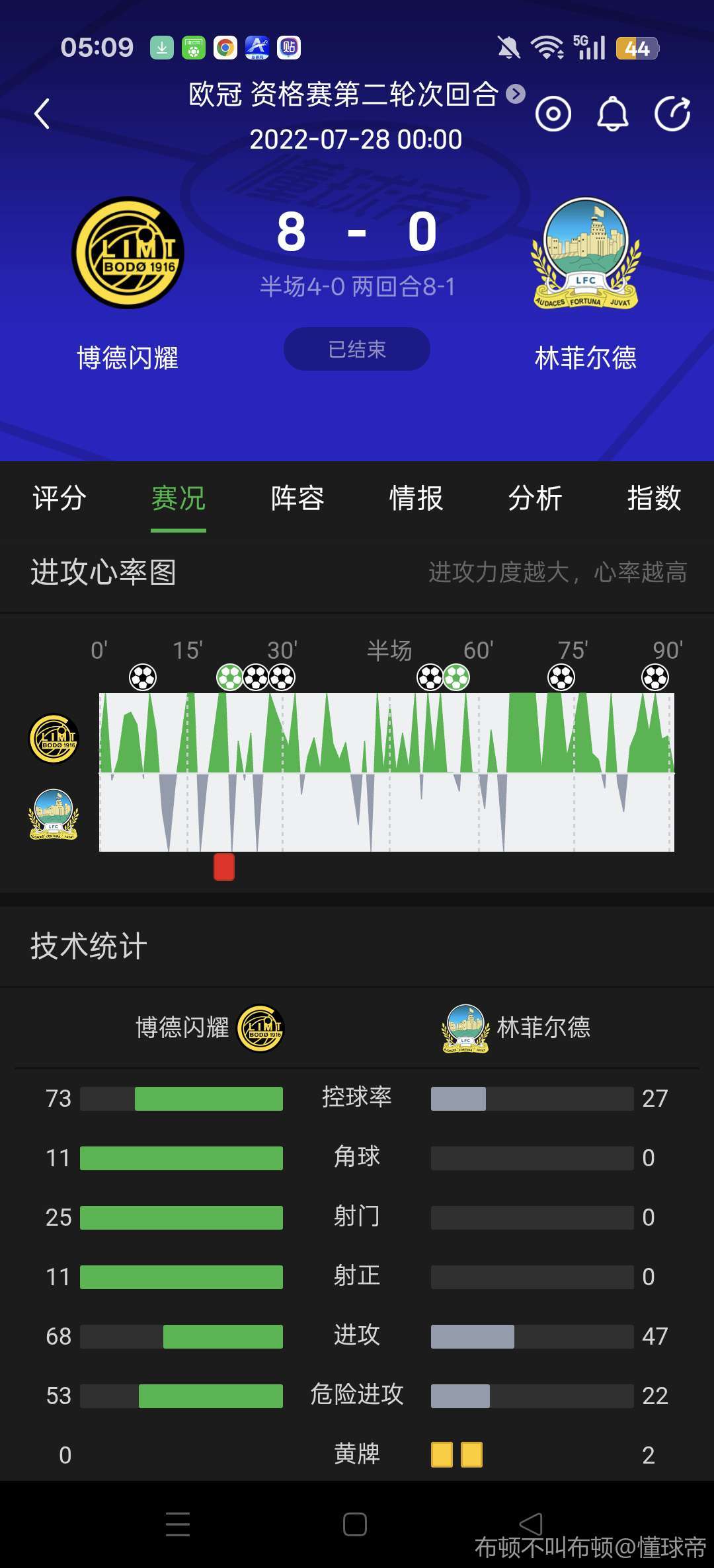The width and height of the screenshot is (714, 1568).
Task: Tap the red card marker under the chart
Action: click(x=224, y=867)
